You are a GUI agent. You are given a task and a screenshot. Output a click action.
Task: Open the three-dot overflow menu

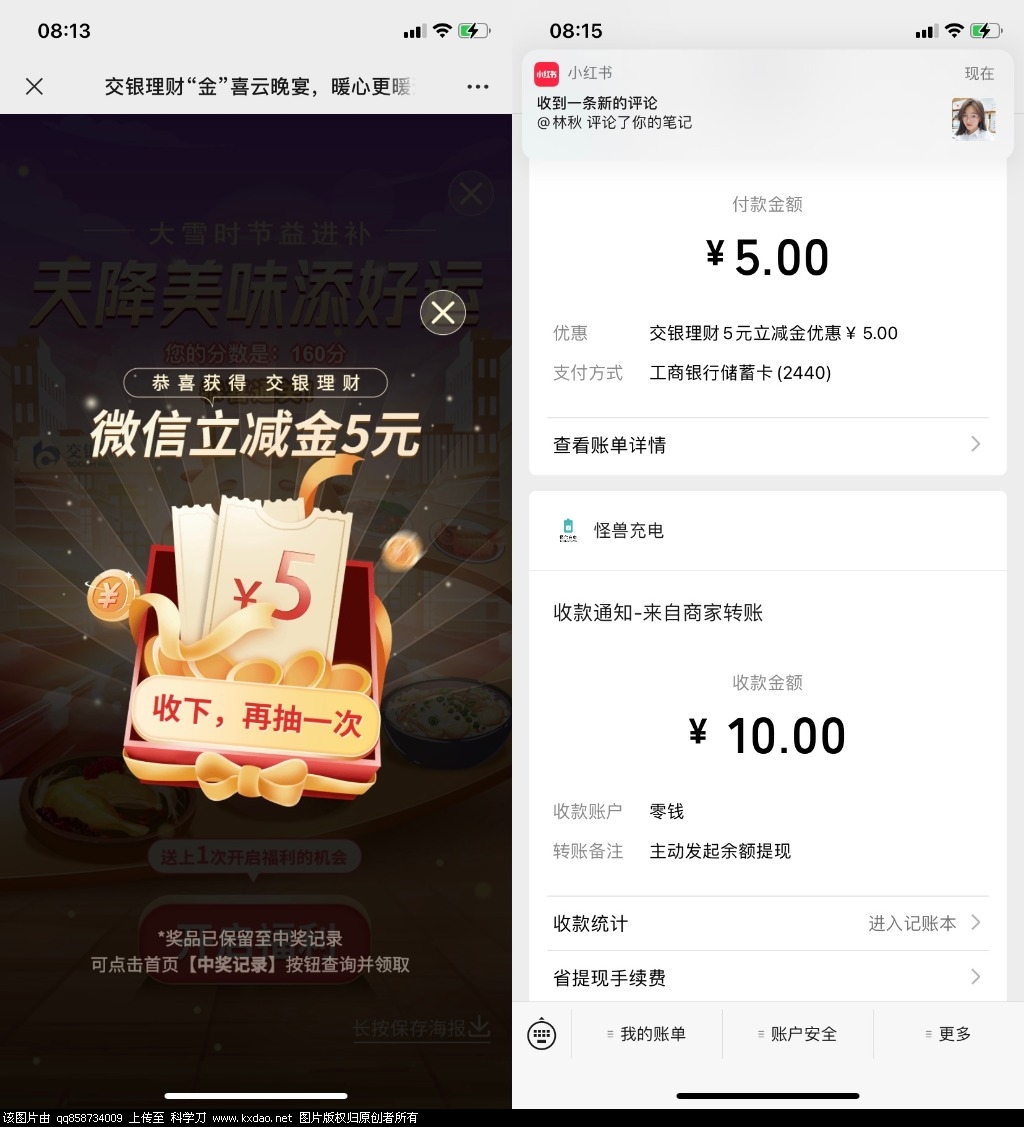pos(478,87)
